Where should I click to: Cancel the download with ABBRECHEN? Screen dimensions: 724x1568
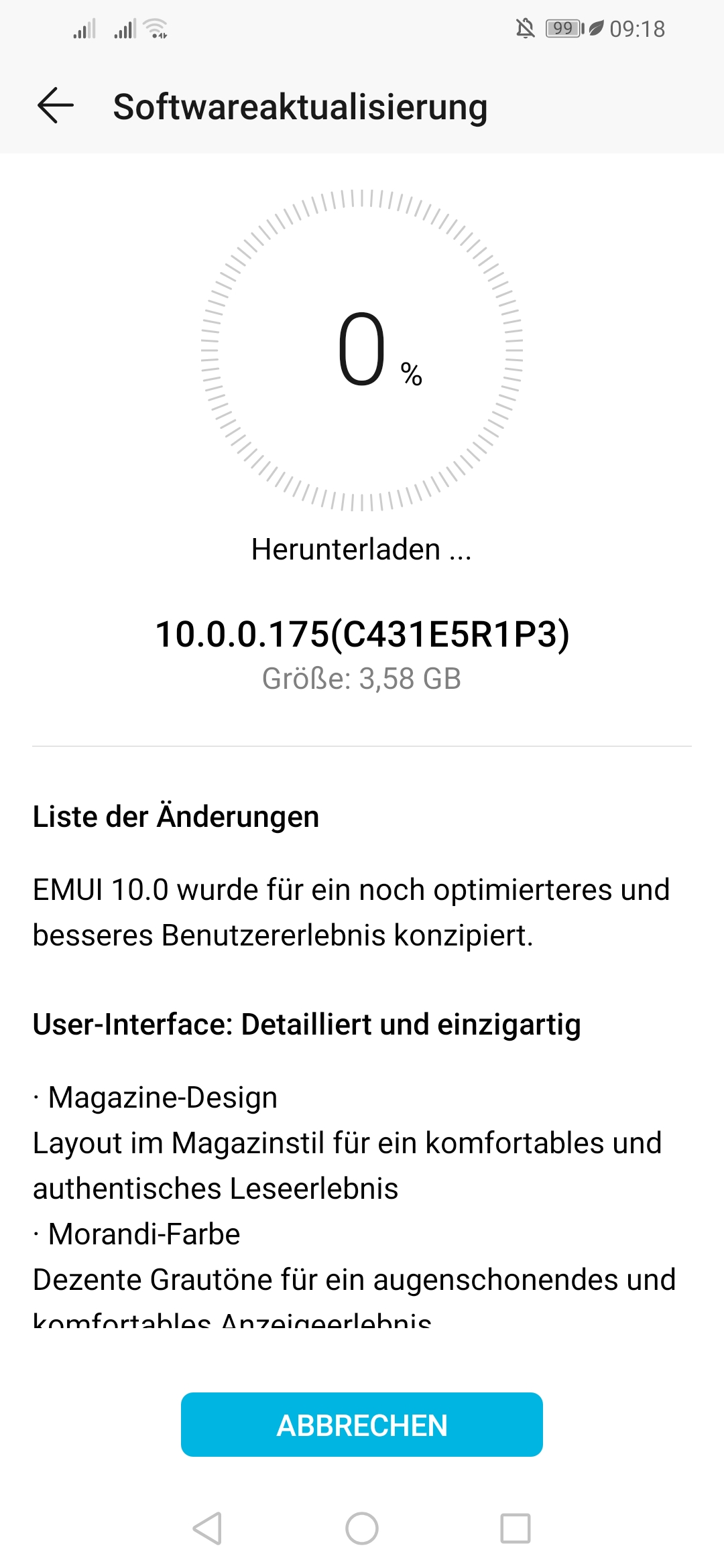[362, 1424]
